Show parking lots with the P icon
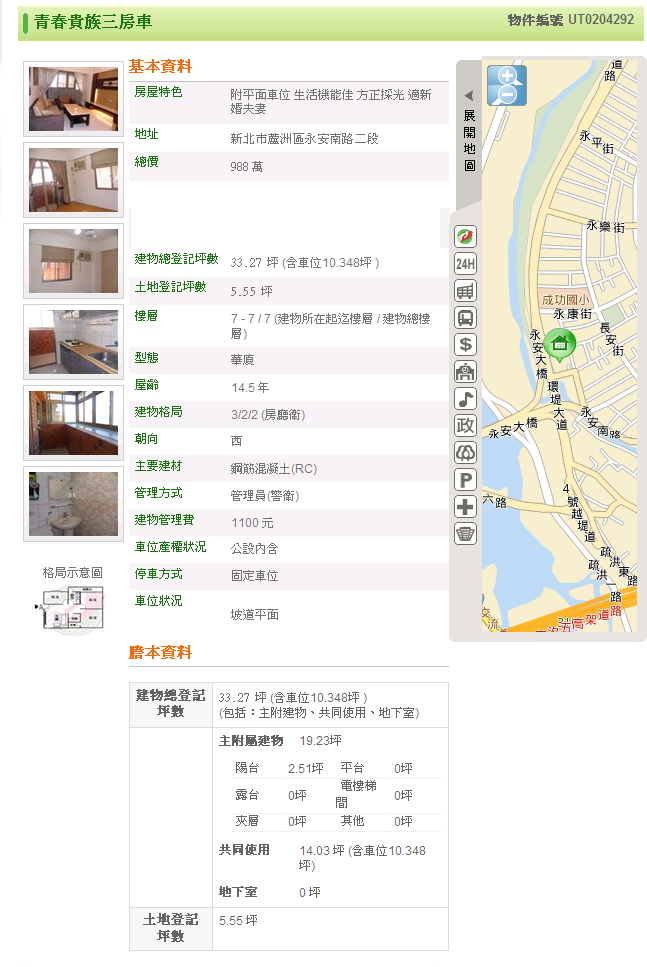 (465, 480)
